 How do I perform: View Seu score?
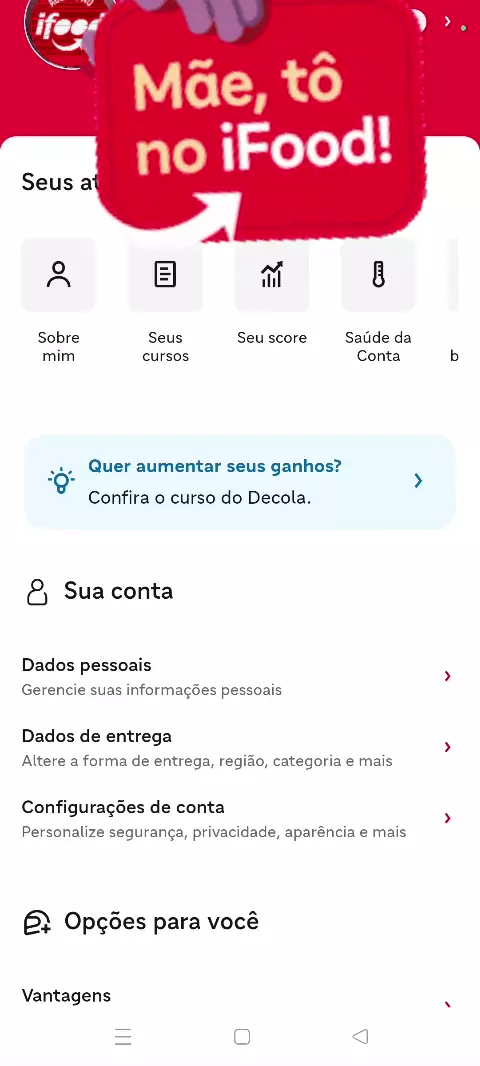click(271, 292)
